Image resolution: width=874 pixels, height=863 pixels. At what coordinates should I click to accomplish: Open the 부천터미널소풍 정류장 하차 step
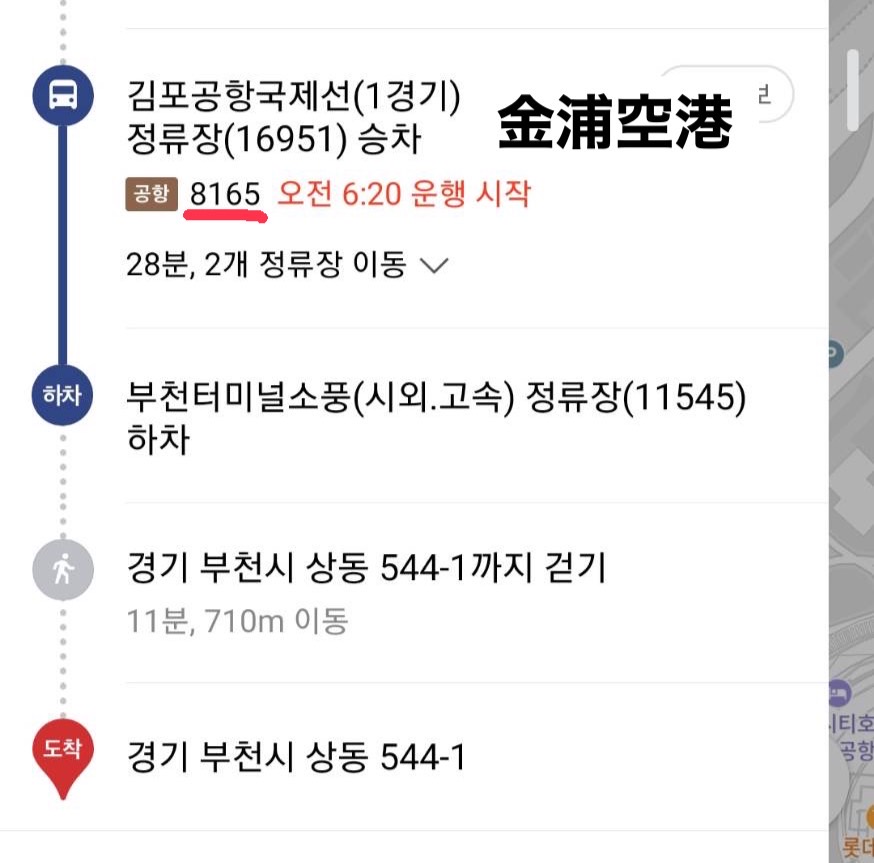(x=436, y=417)
